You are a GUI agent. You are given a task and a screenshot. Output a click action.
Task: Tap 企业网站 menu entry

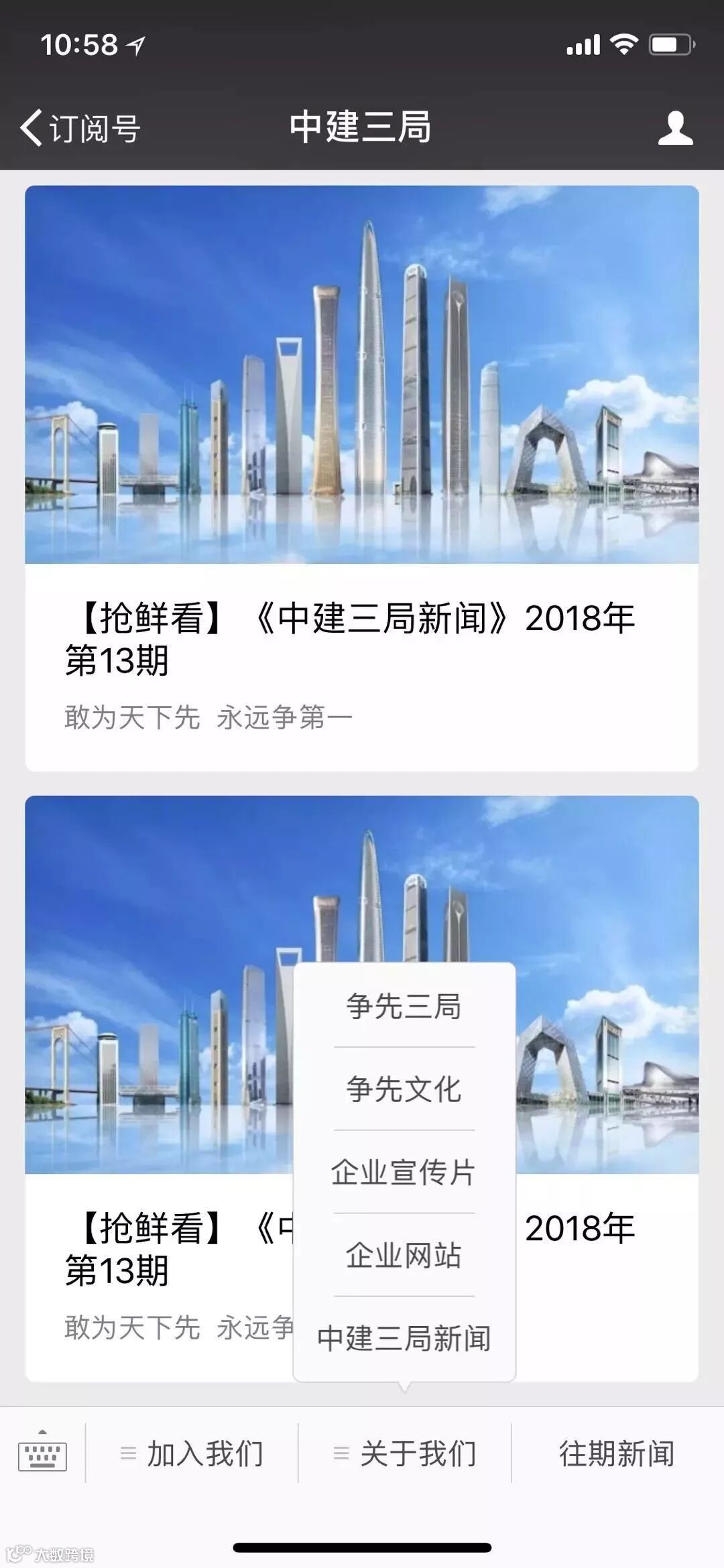coord(404,1256)
